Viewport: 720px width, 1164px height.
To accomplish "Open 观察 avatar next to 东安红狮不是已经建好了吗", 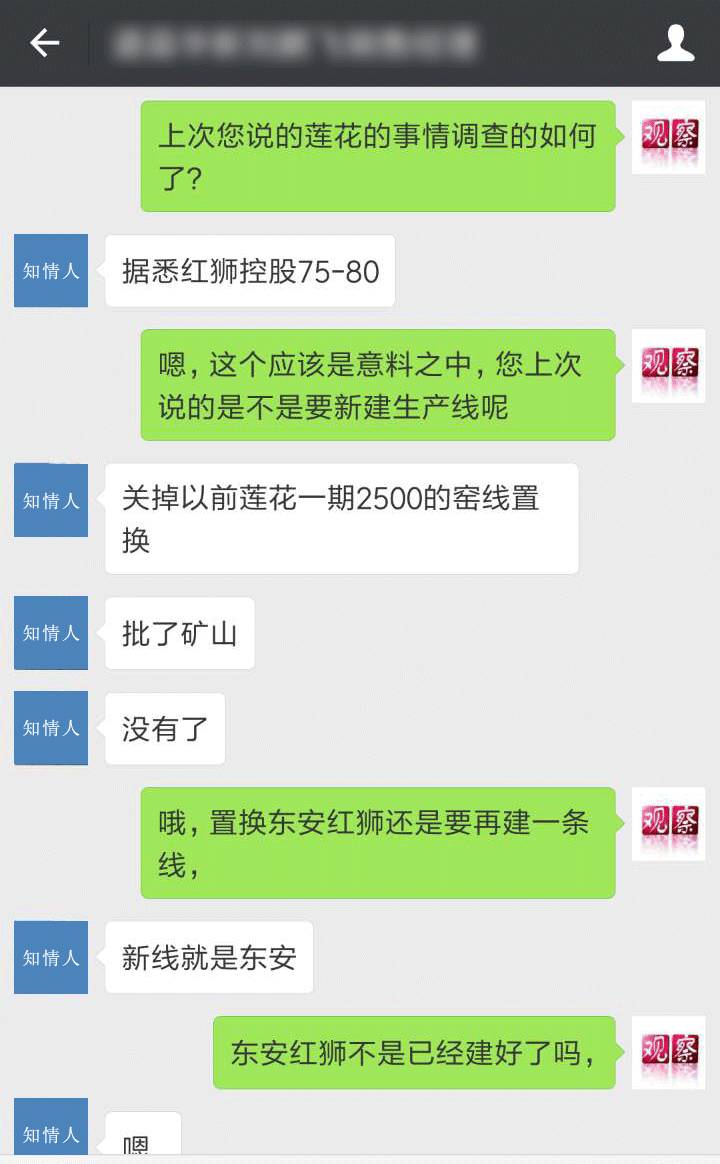I will click(669, 1053).
